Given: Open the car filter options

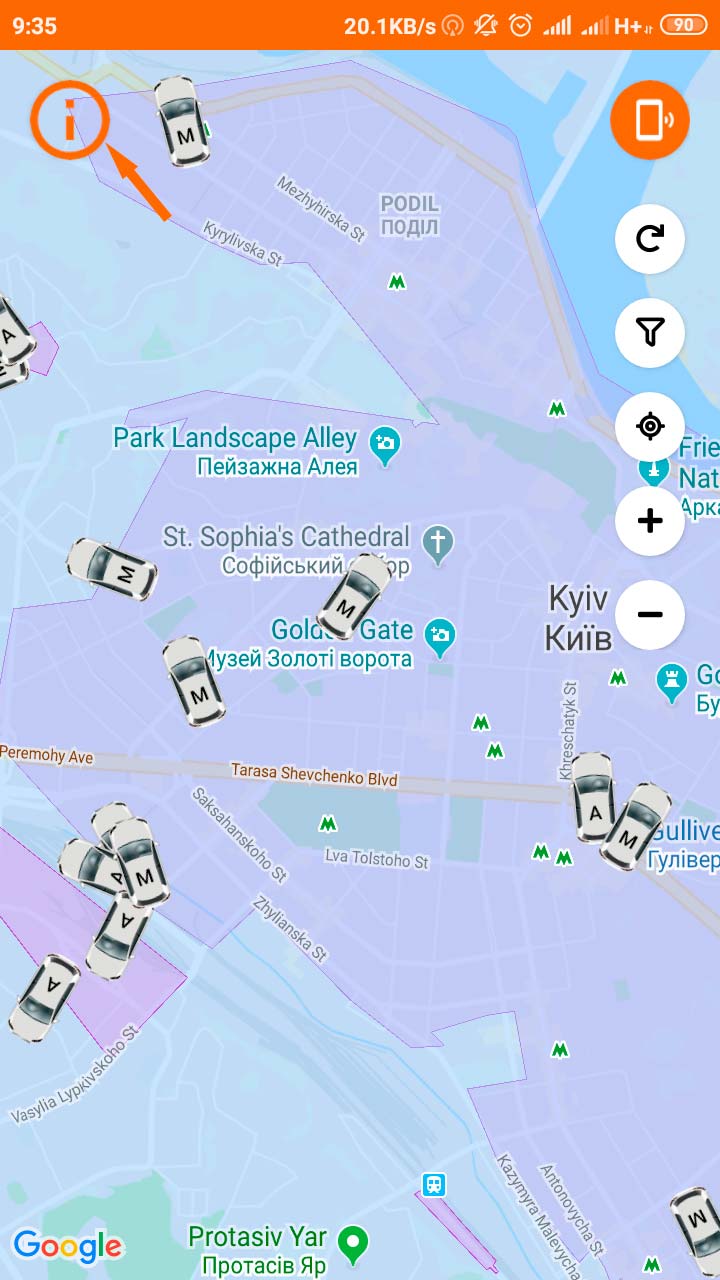Looking at the screenshot, I should coord(650,331).
